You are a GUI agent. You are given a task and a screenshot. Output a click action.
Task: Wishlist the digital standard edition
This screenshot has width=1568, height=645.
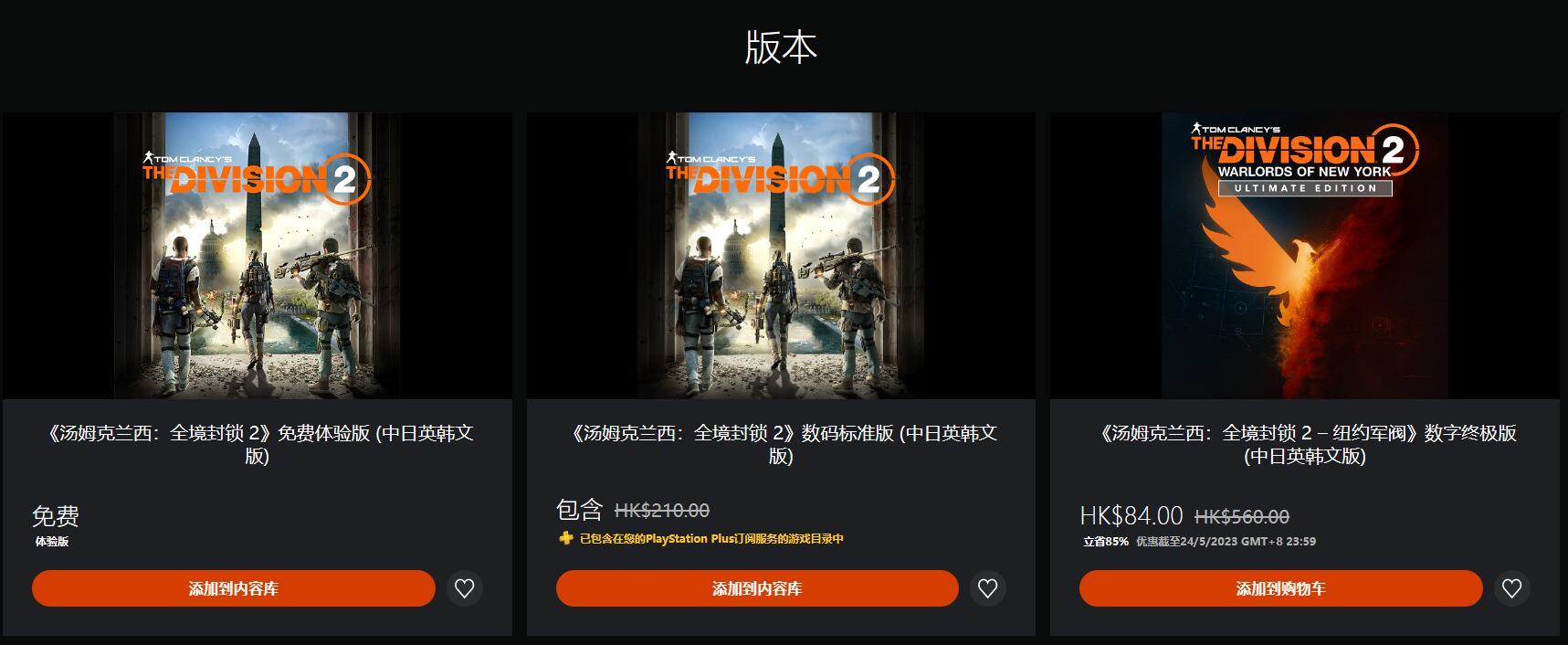click(x=987, y=588)
